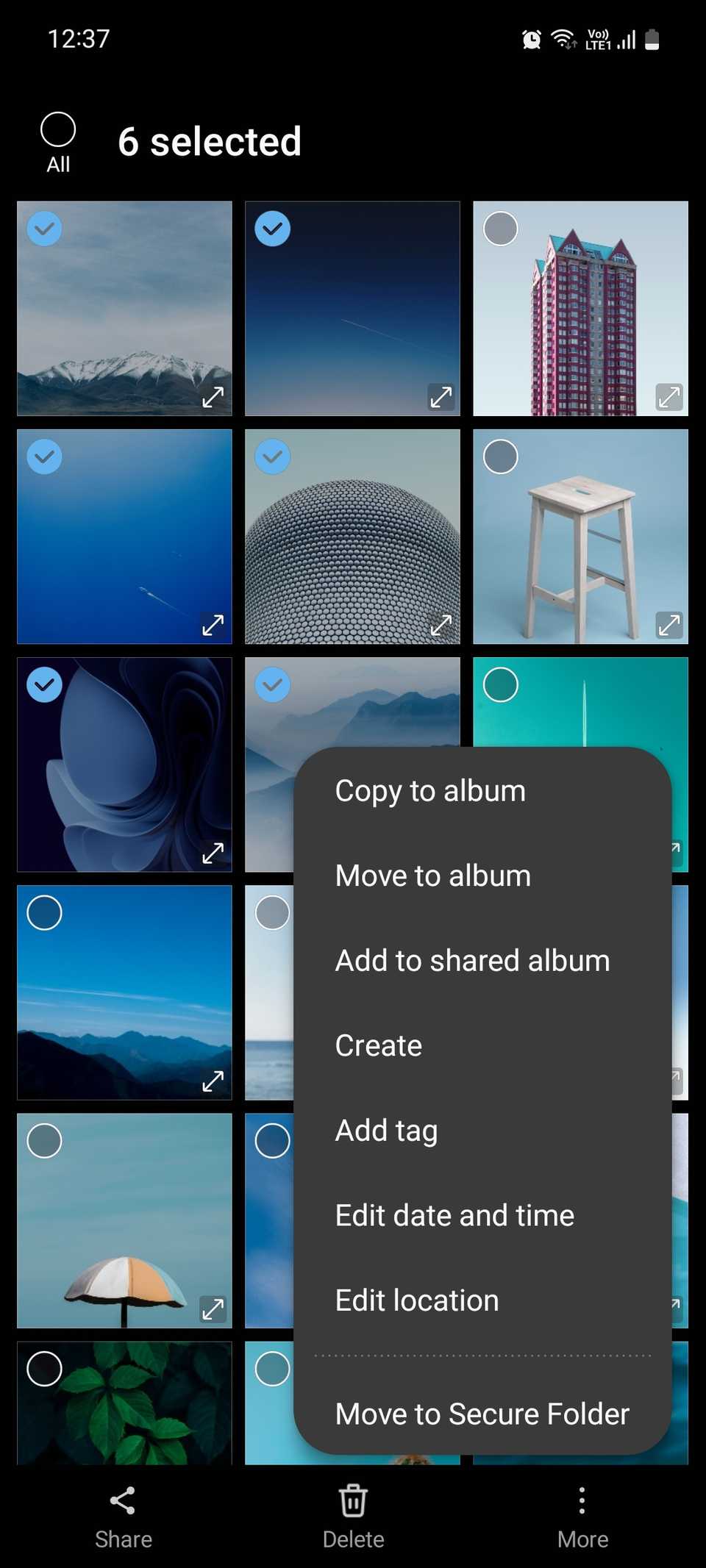The image size is (706, 1568).
Task: Expand the dome photo to fullscreen
Action: tap(440, 626)
